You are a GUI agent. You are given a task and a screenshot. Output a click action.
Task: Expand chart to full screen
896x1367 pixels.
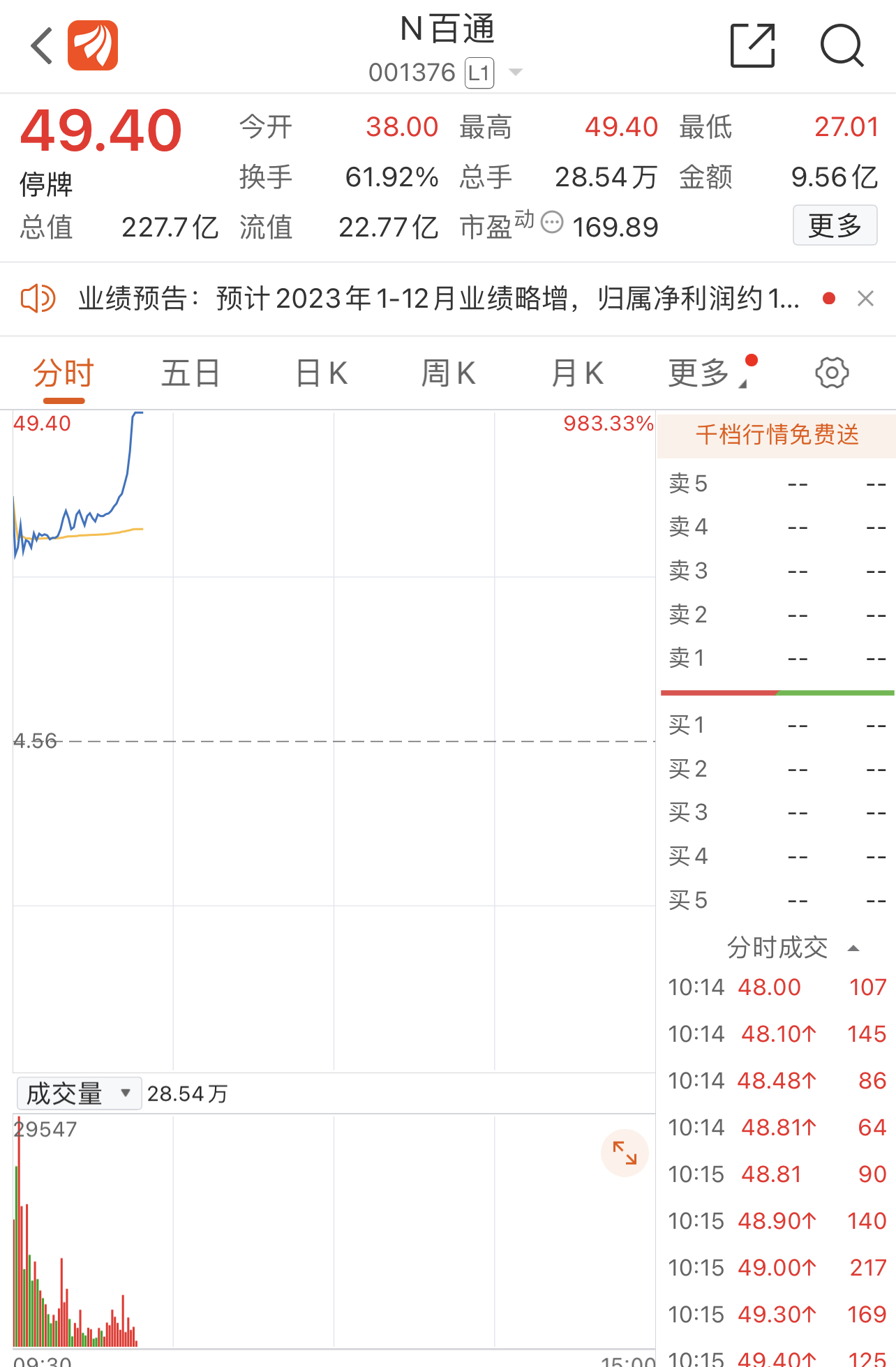[625, 1153]
